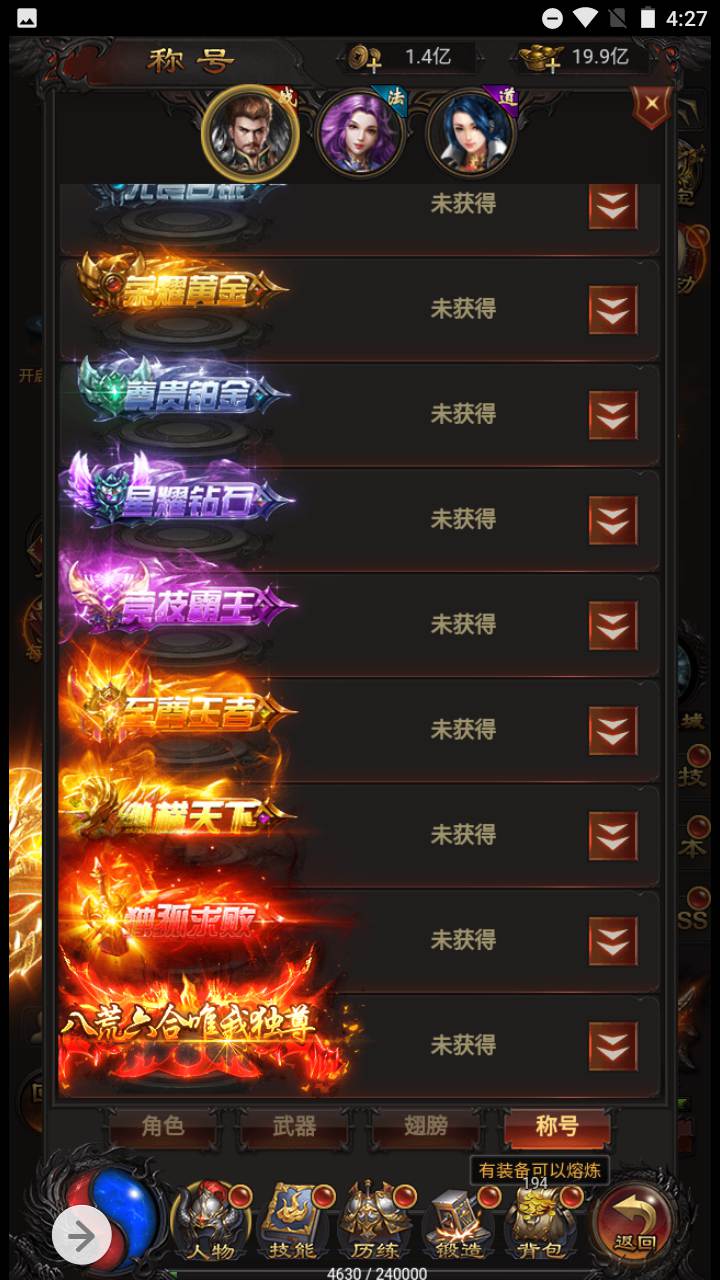
Task: Expand the 纵横天下 title row
Action: click(x=612, y=835)
